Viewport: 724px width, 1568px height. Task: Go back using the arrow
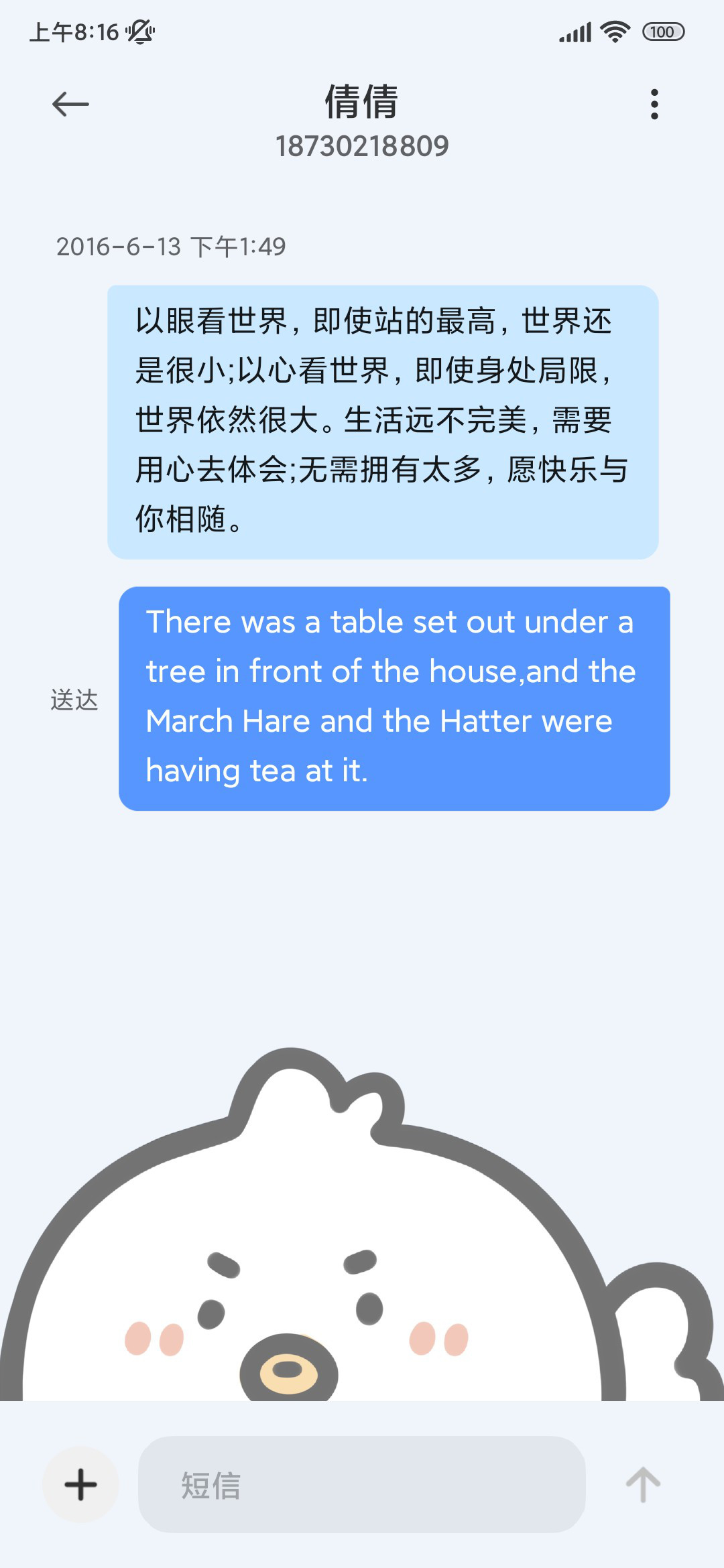tap(70, 104)
